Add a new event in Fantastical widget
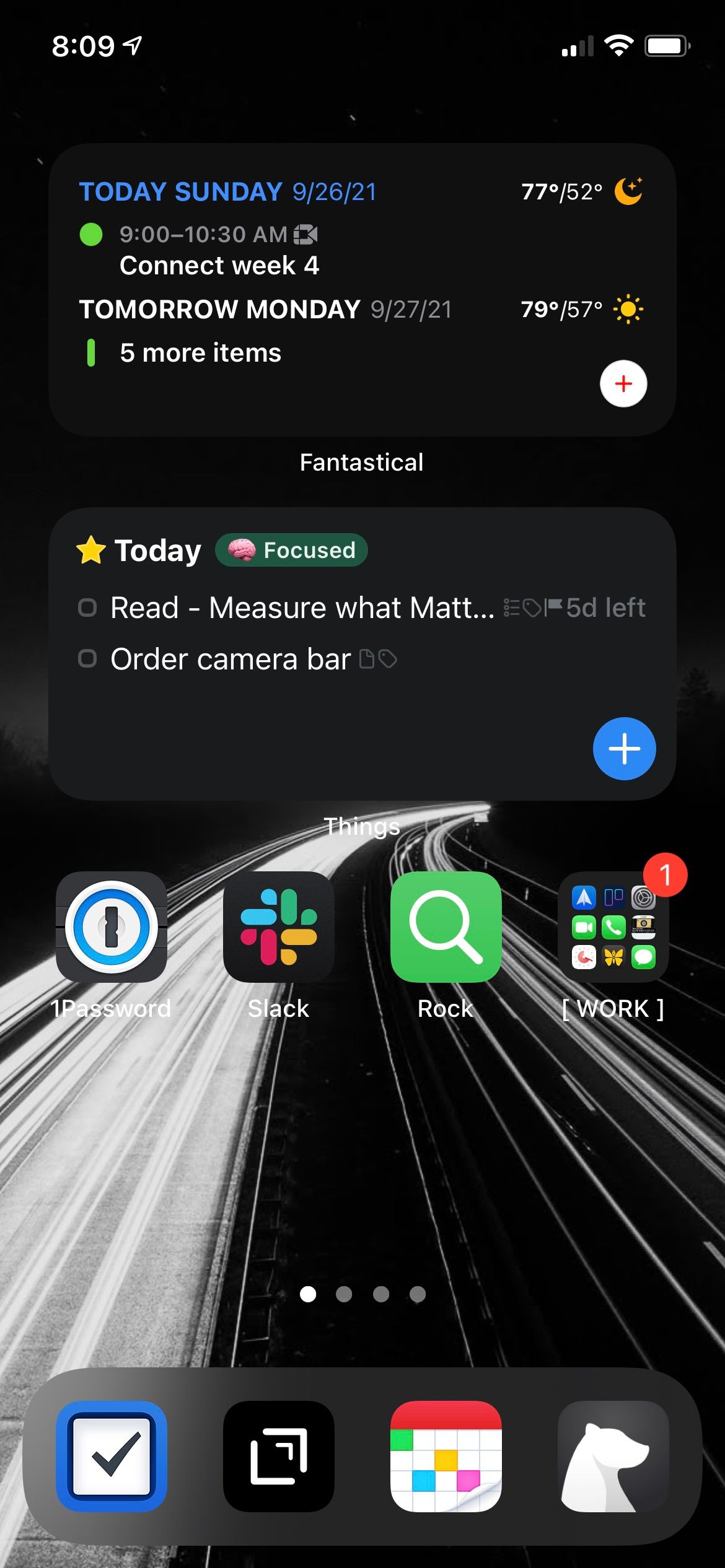 [623, 383]
